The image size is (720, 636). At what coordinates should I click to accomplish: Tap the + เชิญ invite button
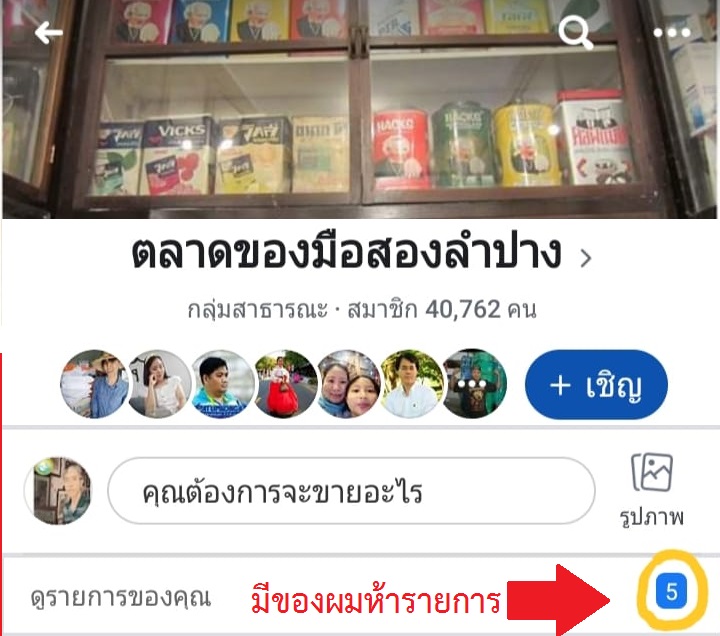[x=596, y=384]
